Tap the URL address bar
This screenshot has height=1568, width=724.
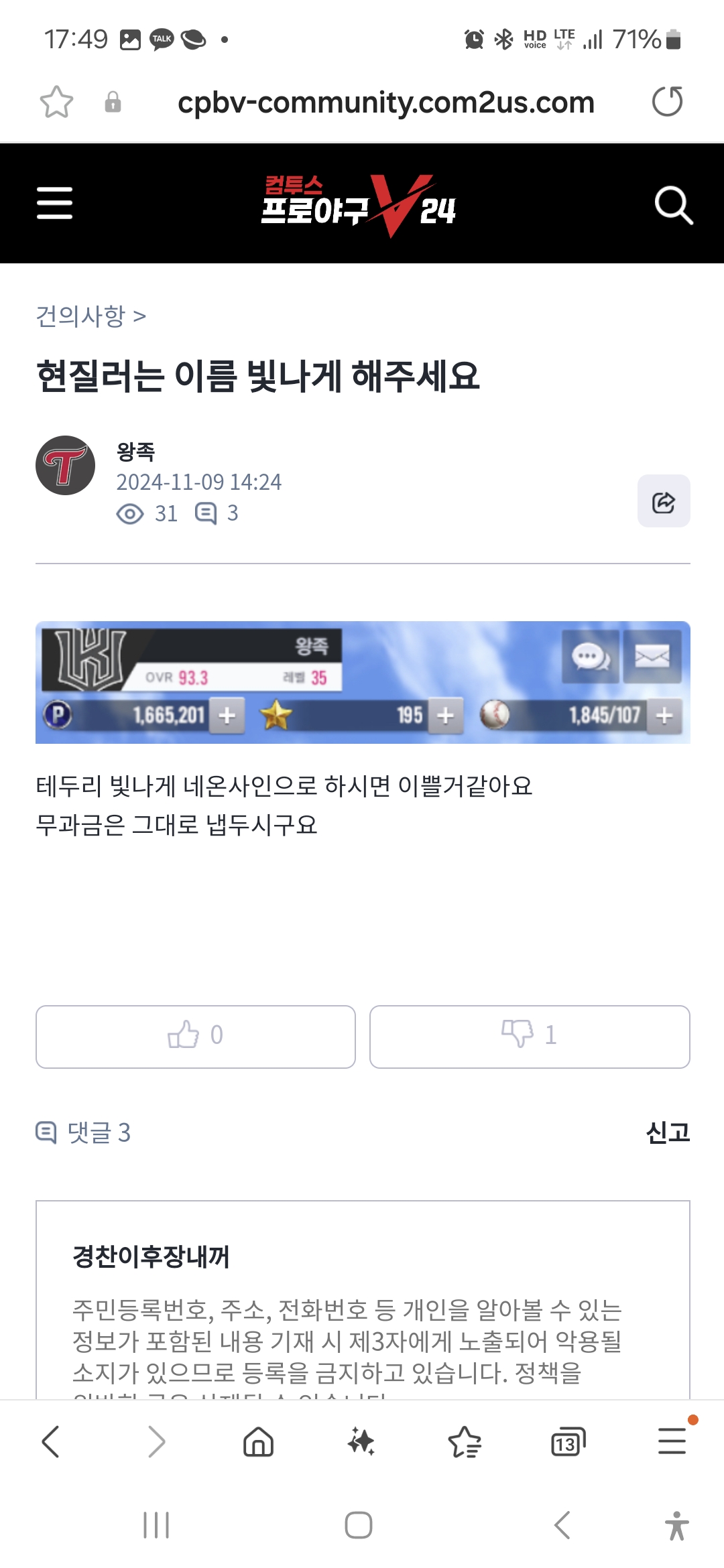click(386, 103)
